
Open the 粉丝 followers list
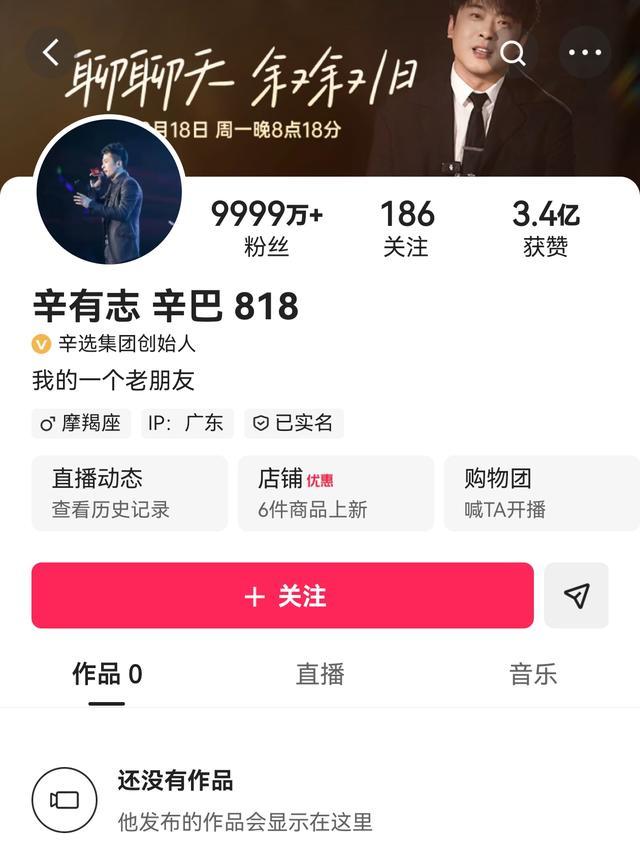coord(266,228)
